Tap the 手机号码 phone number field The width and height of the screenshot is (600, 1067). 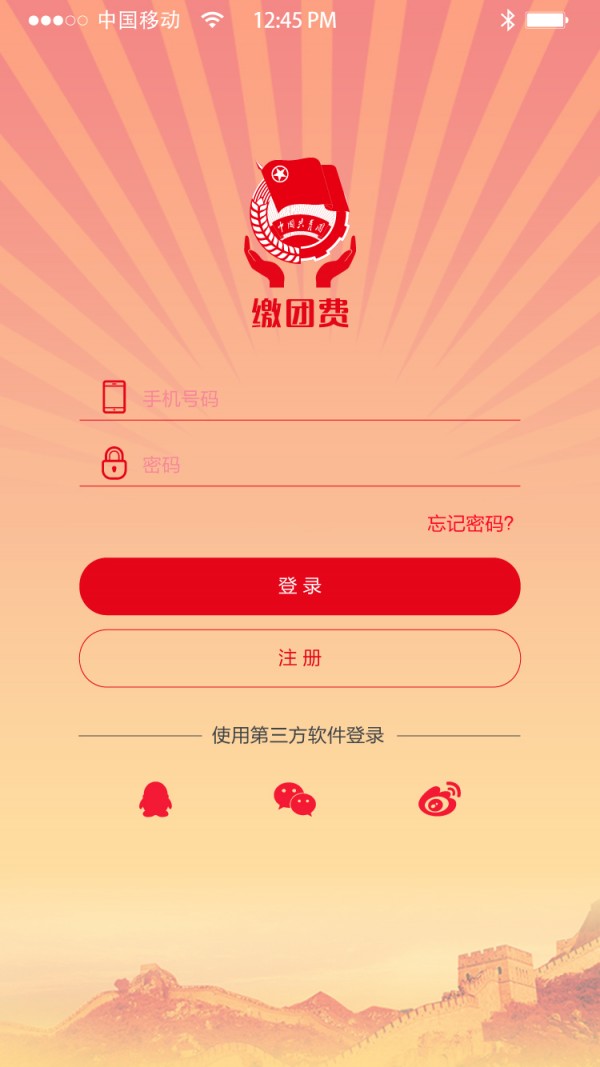tap(320, 399)
